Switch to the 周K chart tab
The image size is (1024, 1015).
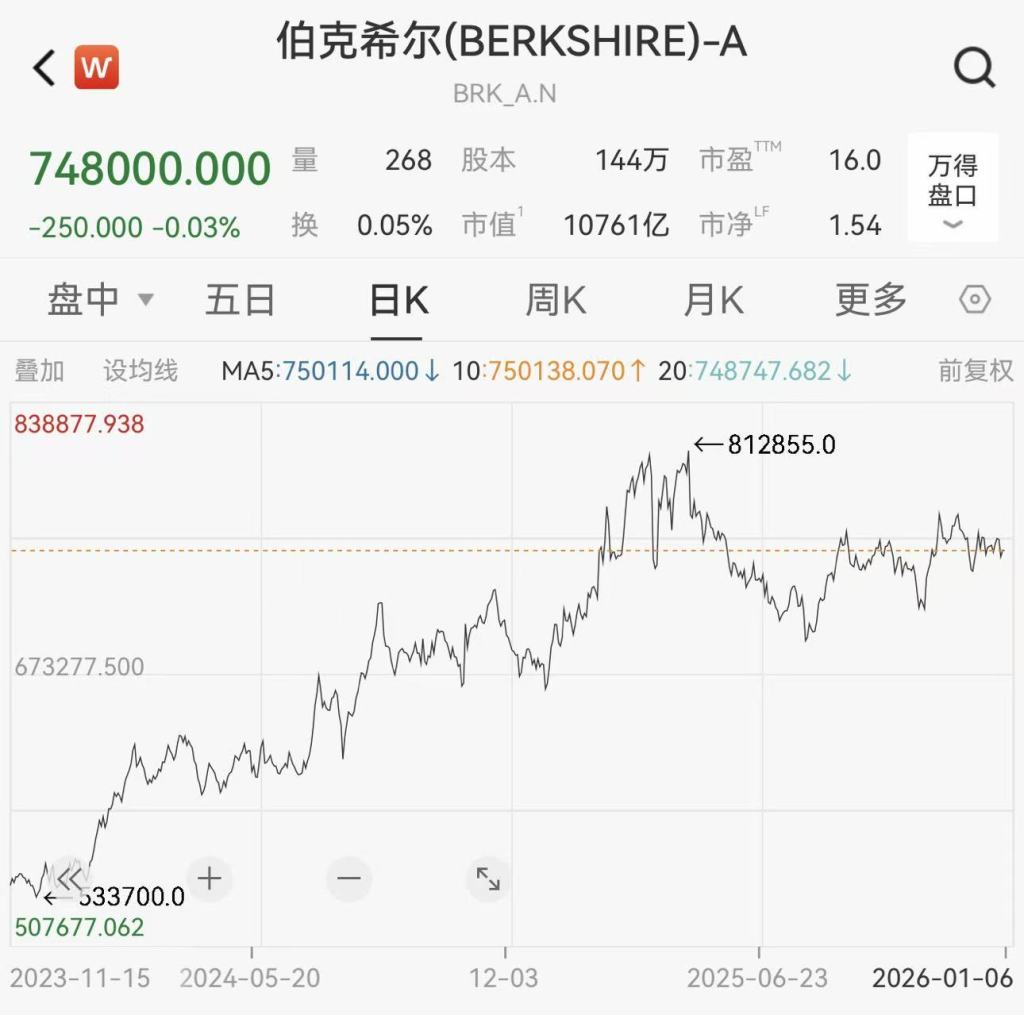coord(556,299)
